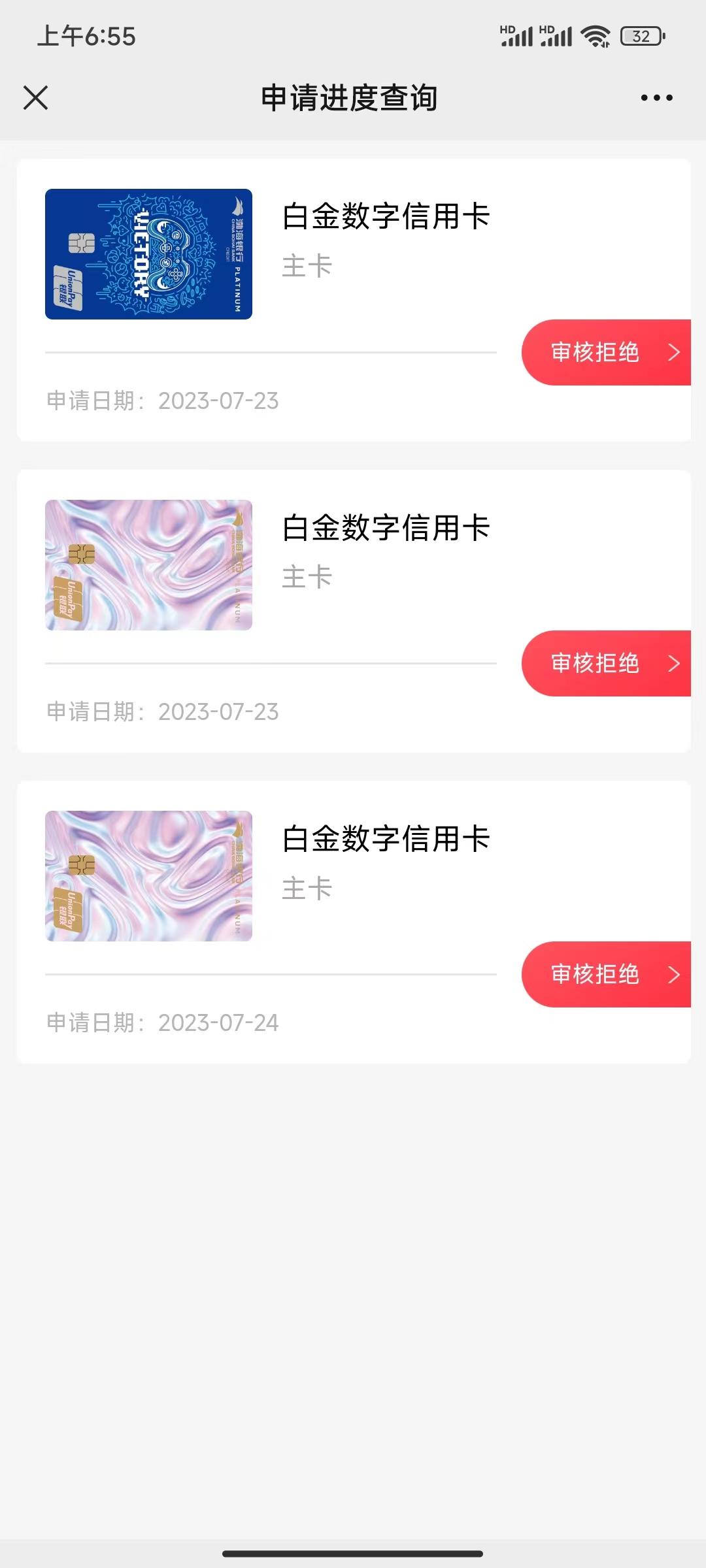The image size is (706, 1568).
Task: Open 审核拒绝 for the 2023-07-24 application
Action: [606, 974]
